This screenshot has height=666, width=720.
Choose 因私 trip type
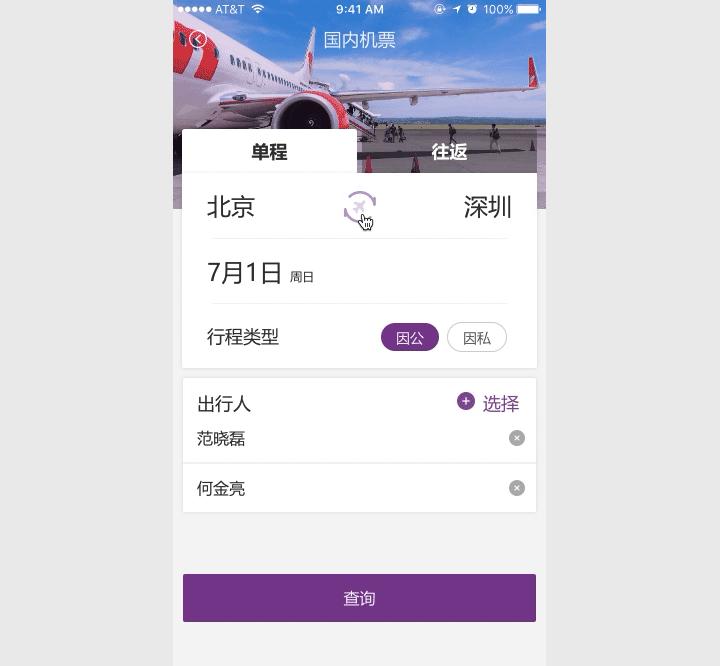pos(476,338)
